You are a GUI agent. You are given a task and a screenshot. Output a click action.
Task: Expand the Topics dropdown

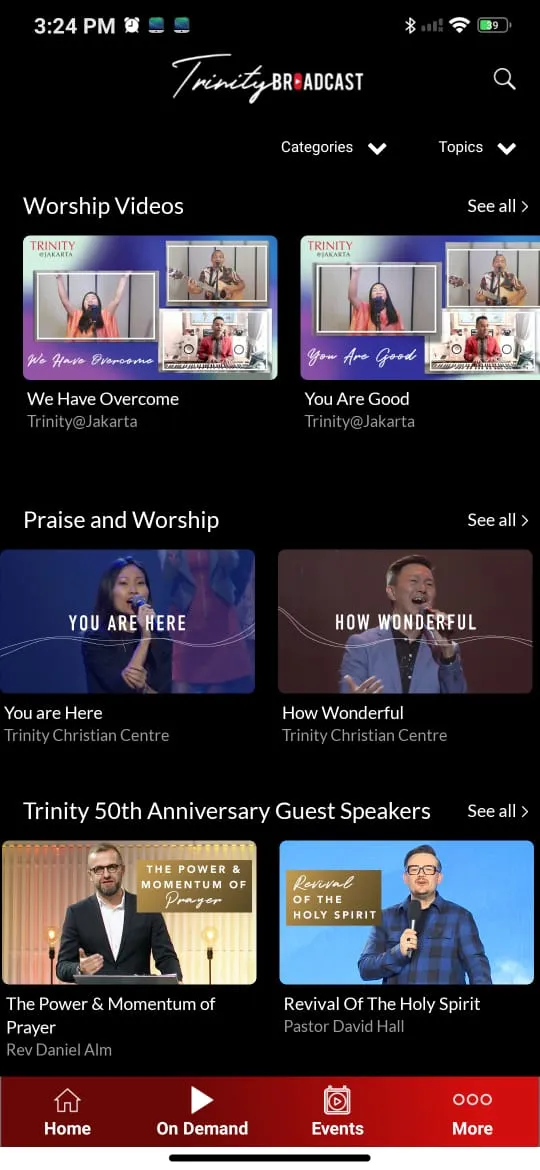pyautogui.click(x=477, y=148)
